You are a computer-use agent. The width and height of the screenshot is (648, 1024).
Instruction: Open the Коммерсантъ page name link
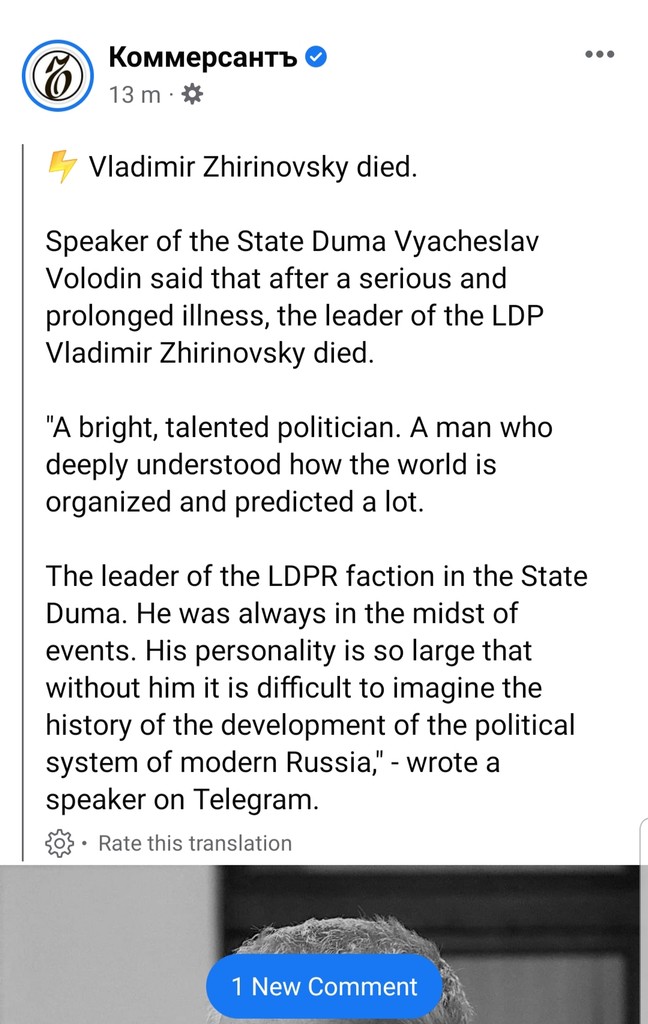[203, 58]
